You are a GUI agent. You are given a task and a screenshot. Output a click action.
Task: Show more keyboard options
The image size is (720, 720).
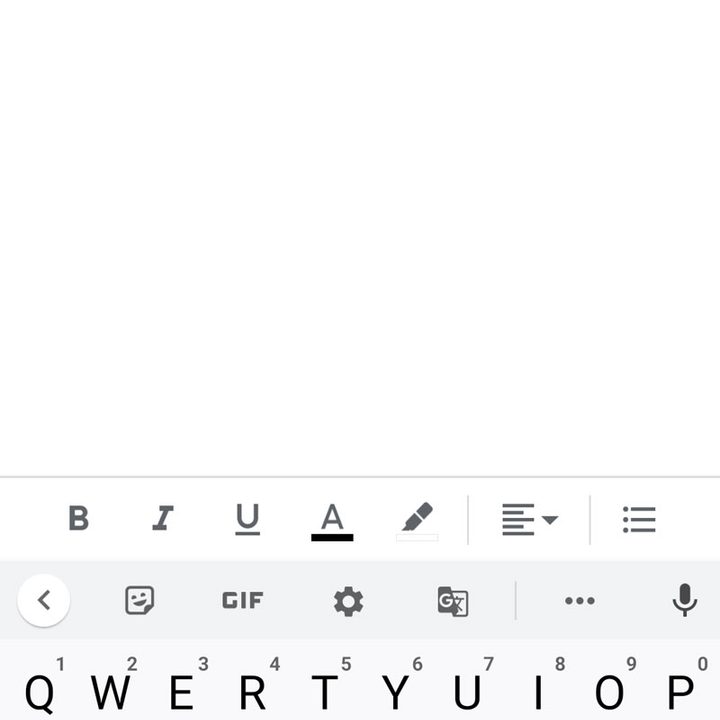580,600
